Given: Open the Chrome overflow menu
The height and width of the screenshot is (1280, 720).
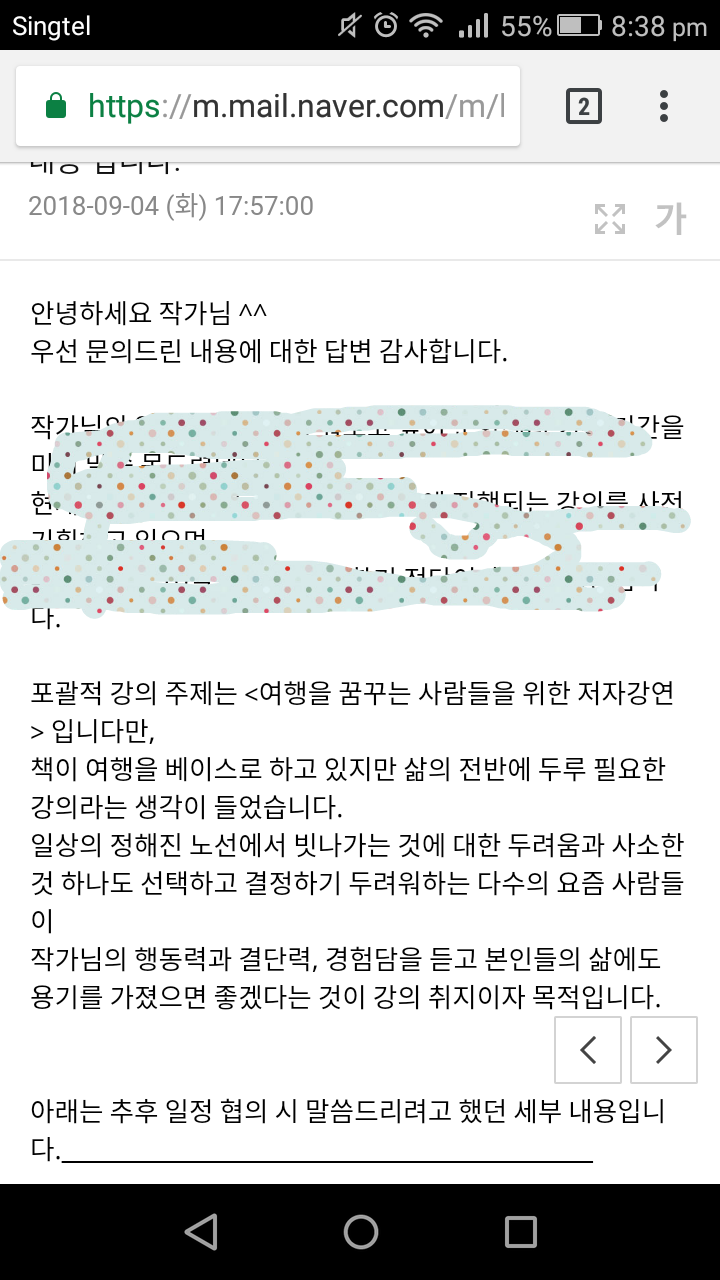Looking at the screenshot, I should click(x=664, y=106).
